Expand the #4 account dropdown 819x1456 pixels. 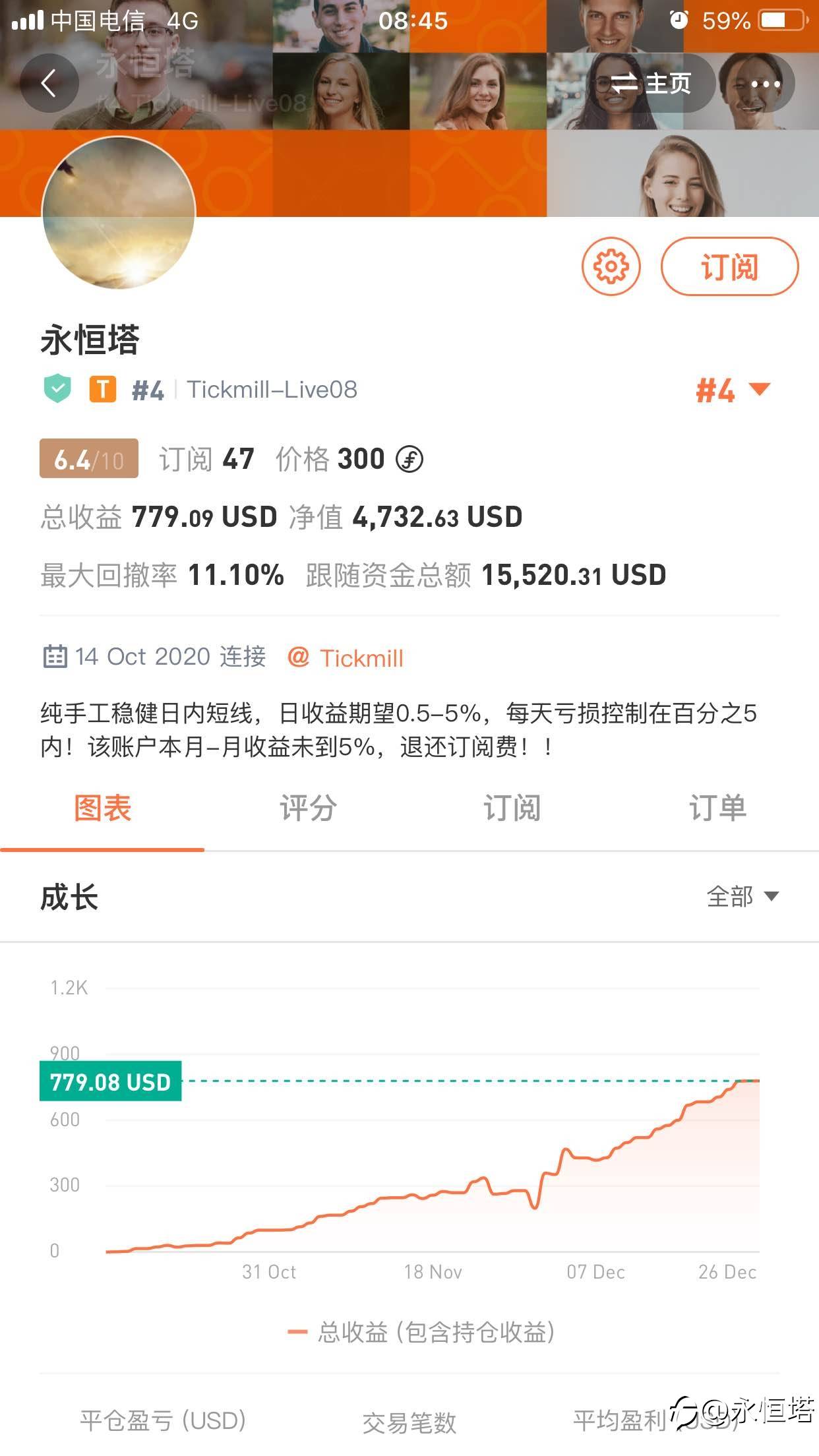pyautogui.click(x=733, y=390)
